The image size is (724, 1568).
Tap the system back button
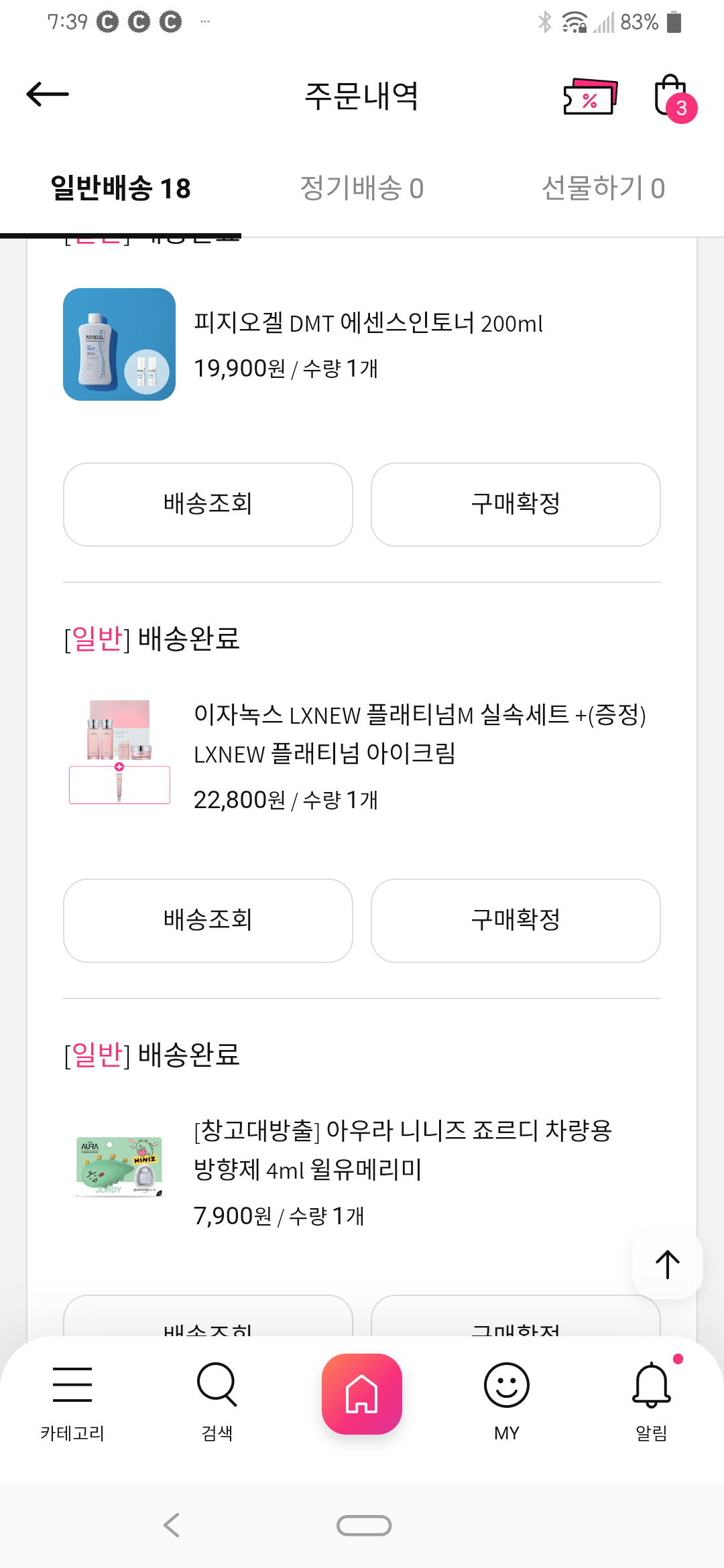pos(172,1525)
